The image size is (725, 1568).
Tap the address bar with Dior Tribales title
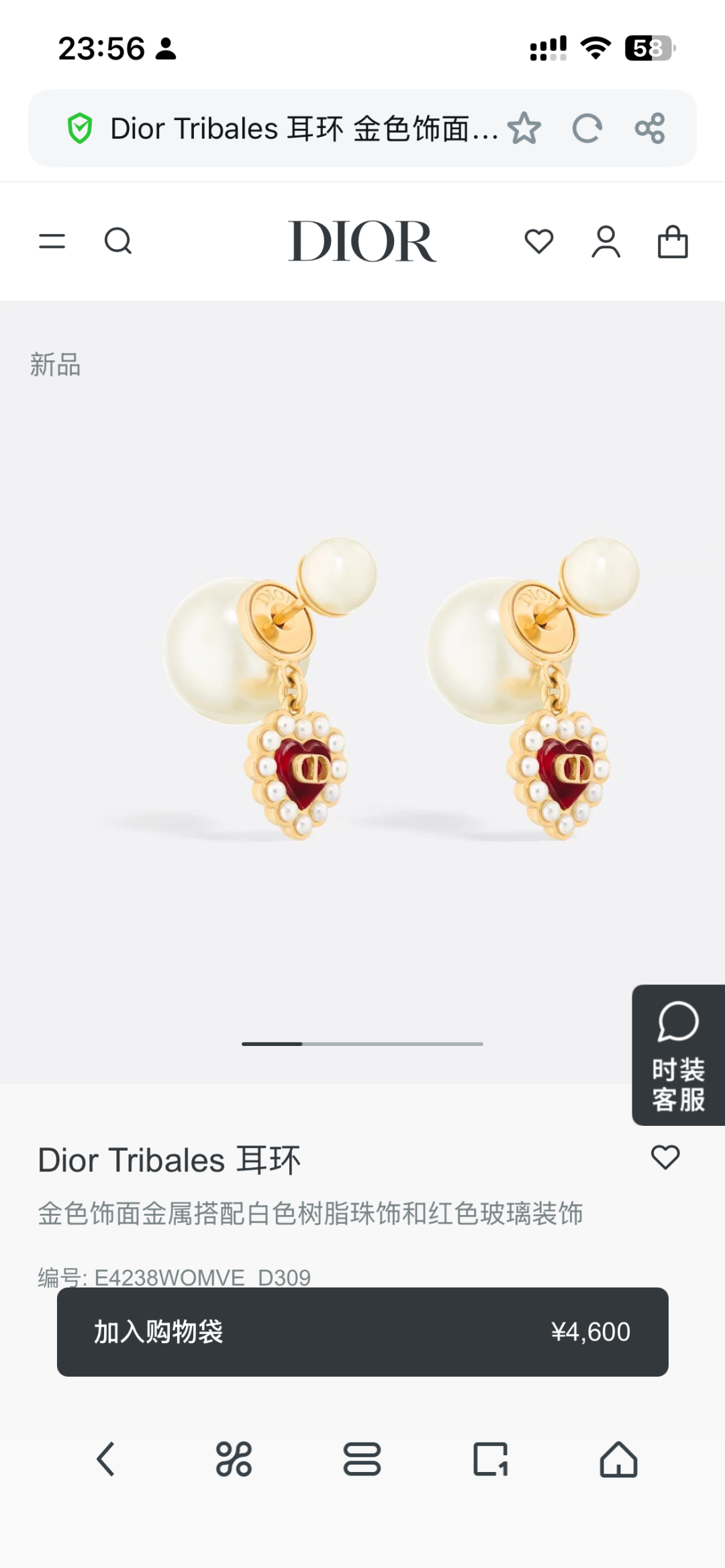point(302,128)
